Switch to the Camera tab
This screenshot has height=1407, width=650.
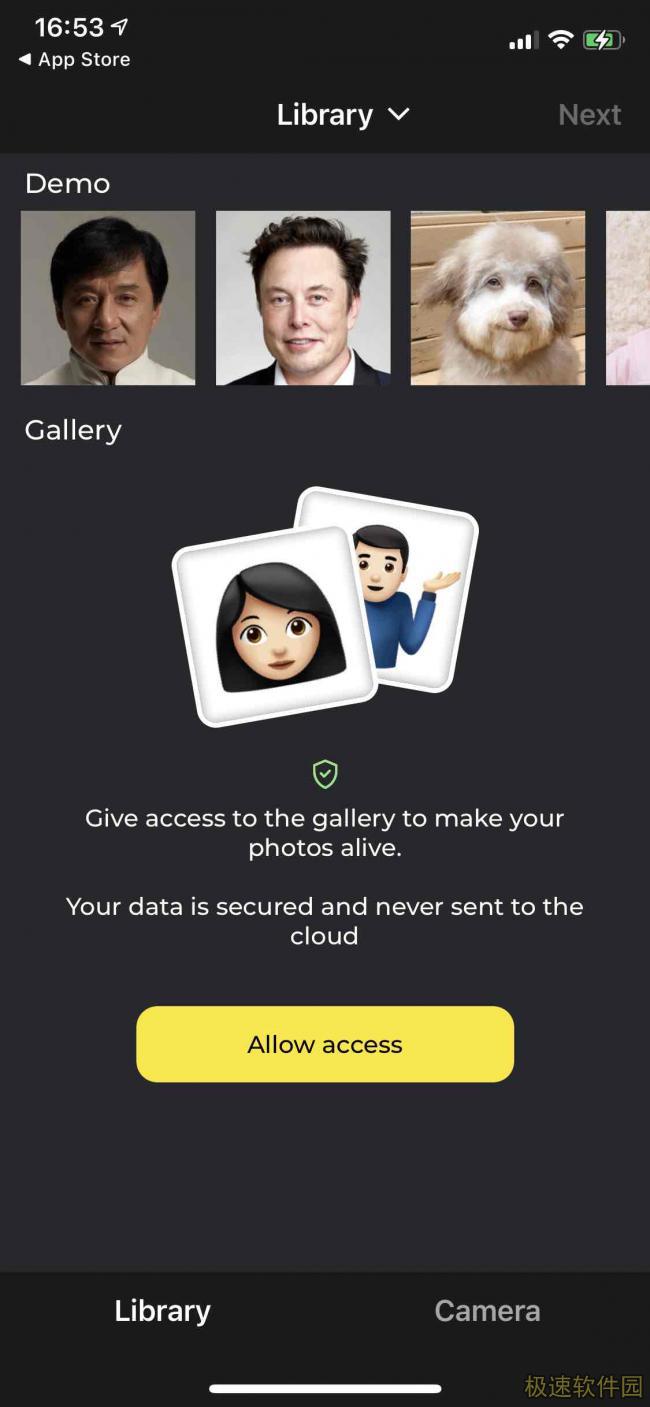tap(487, 1311)
